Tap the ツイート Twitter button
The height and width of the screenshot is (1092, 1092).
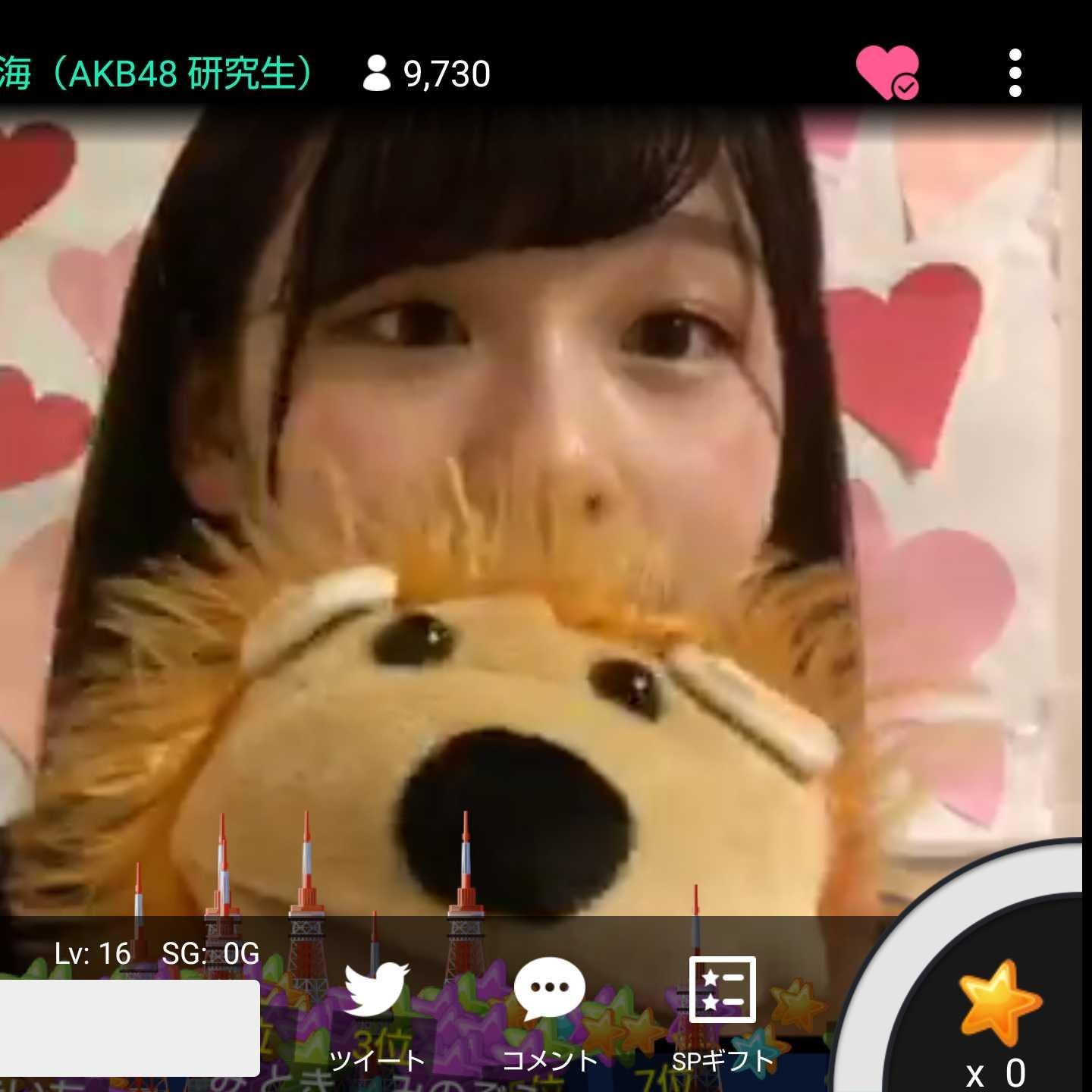[376, 1012]
